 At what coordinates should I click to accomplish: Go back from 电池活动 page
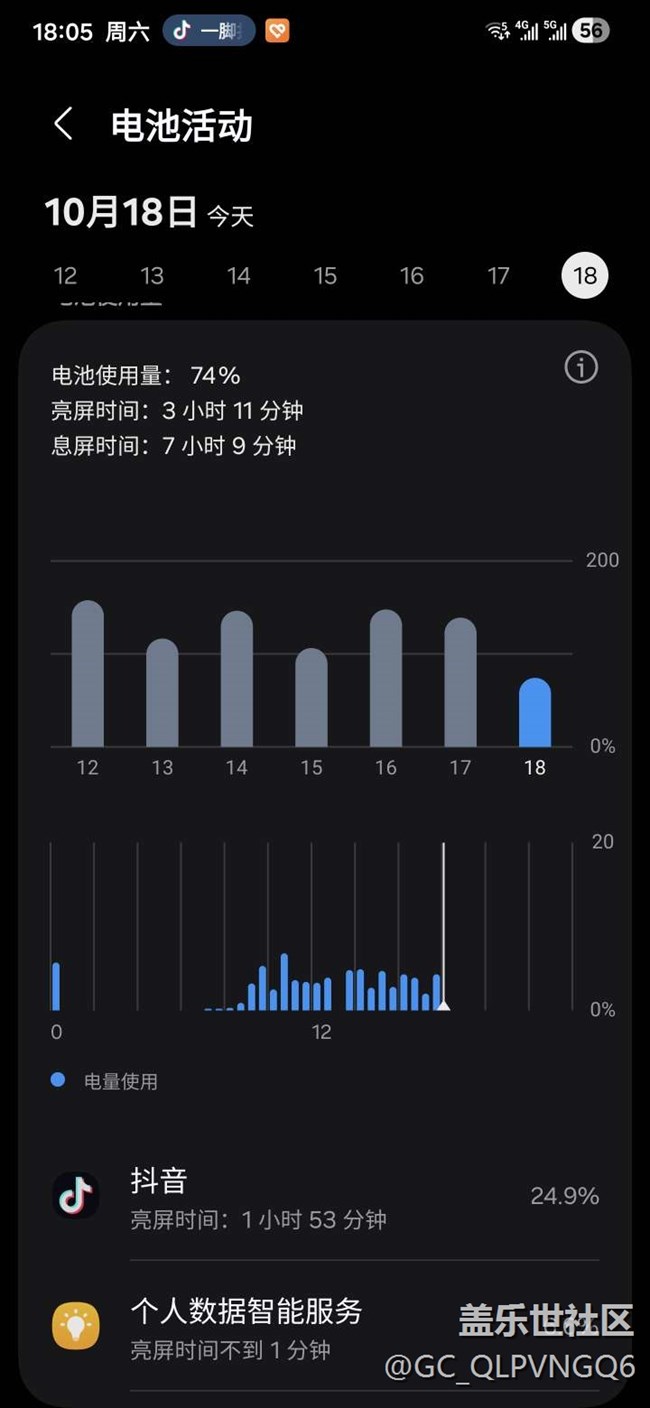click(x=64, y=125)
